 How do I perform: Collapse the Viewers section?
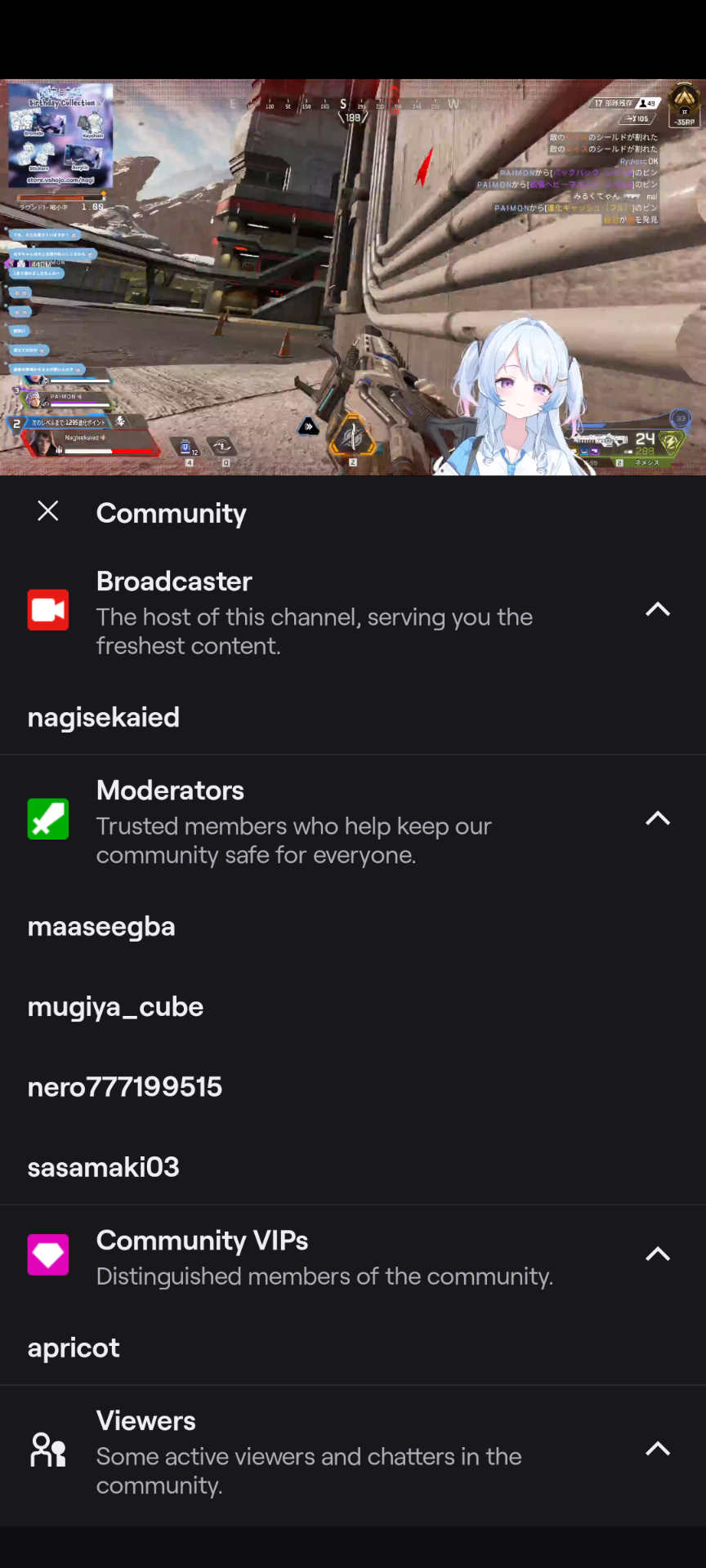click(x=658, y=1449)
